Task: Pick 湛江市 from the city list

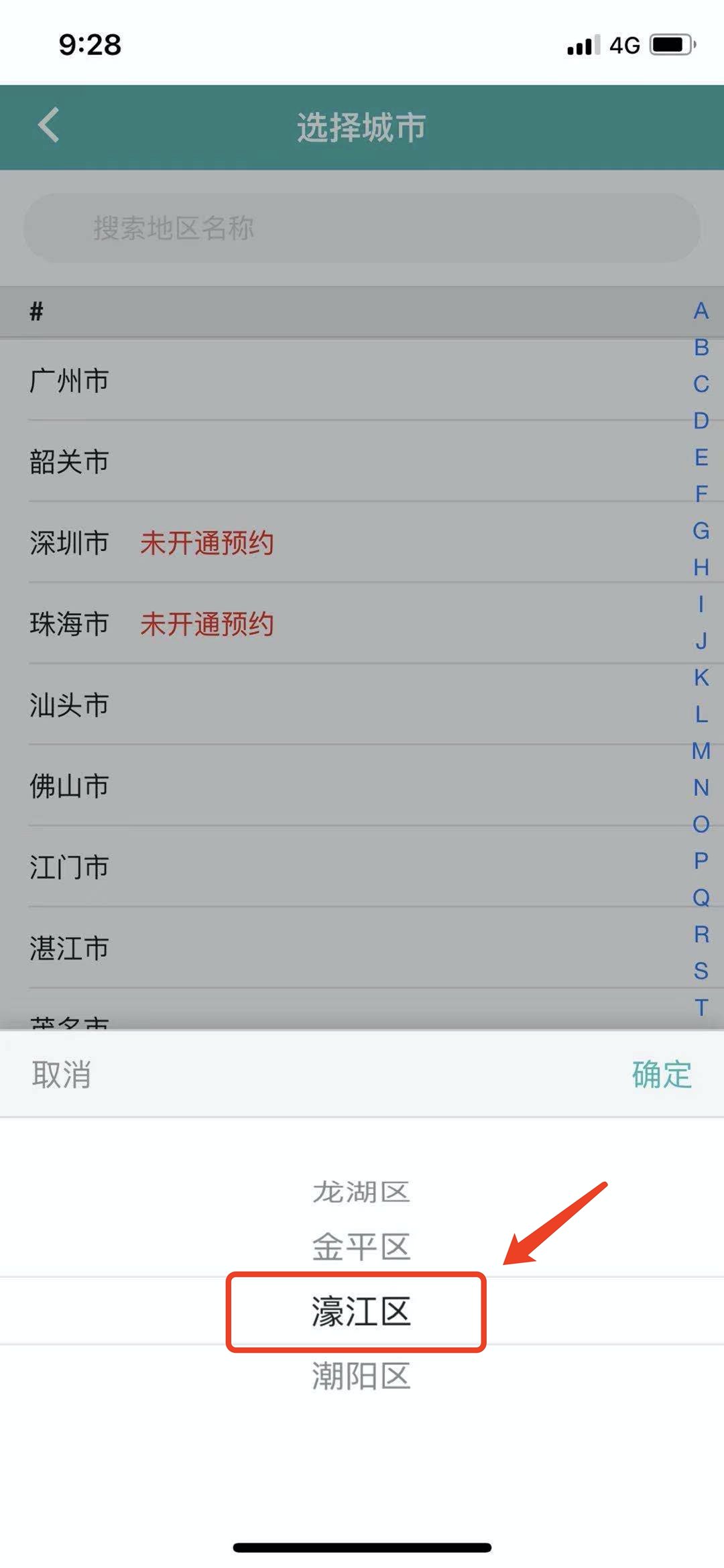Action: point(70,949)
